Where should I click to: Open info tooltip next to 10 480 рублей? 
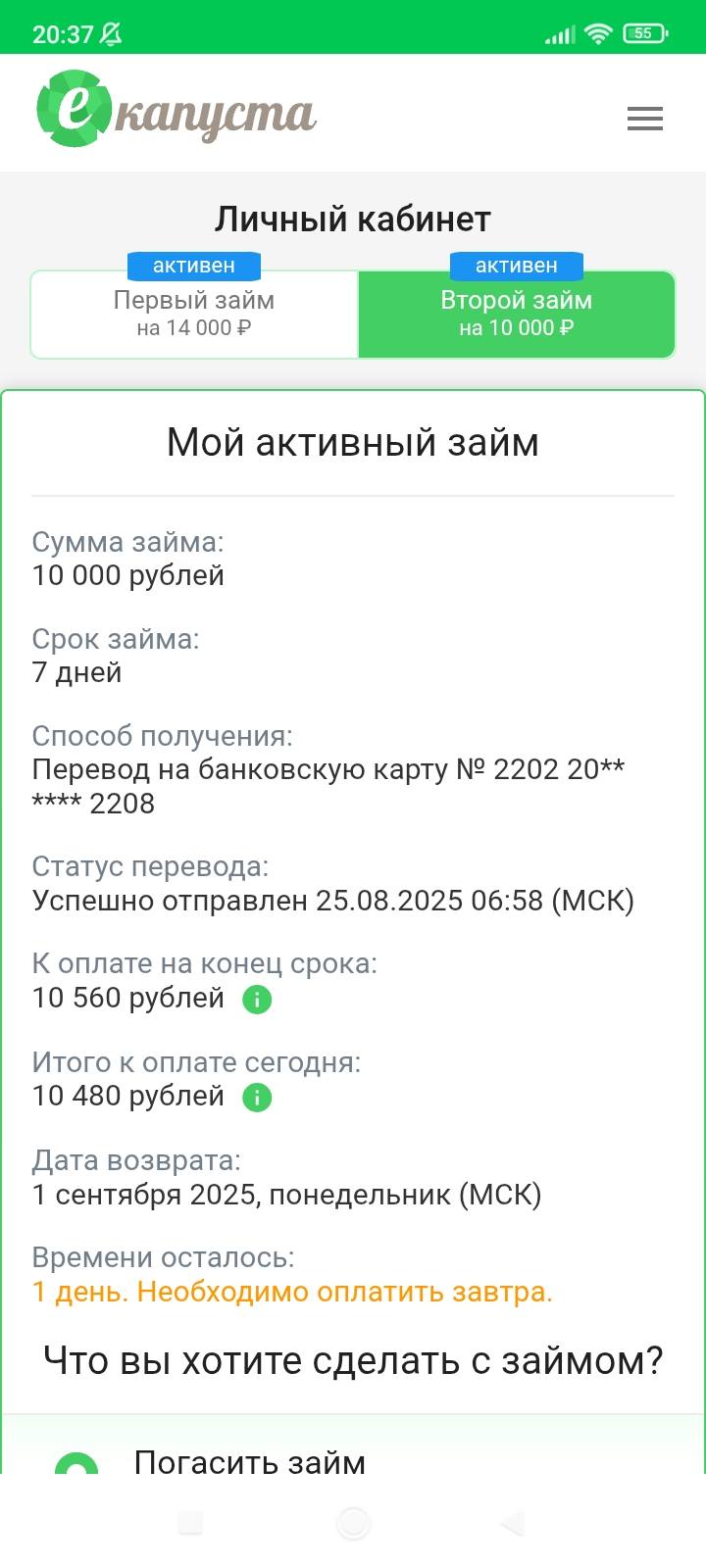click(256, 1097)
